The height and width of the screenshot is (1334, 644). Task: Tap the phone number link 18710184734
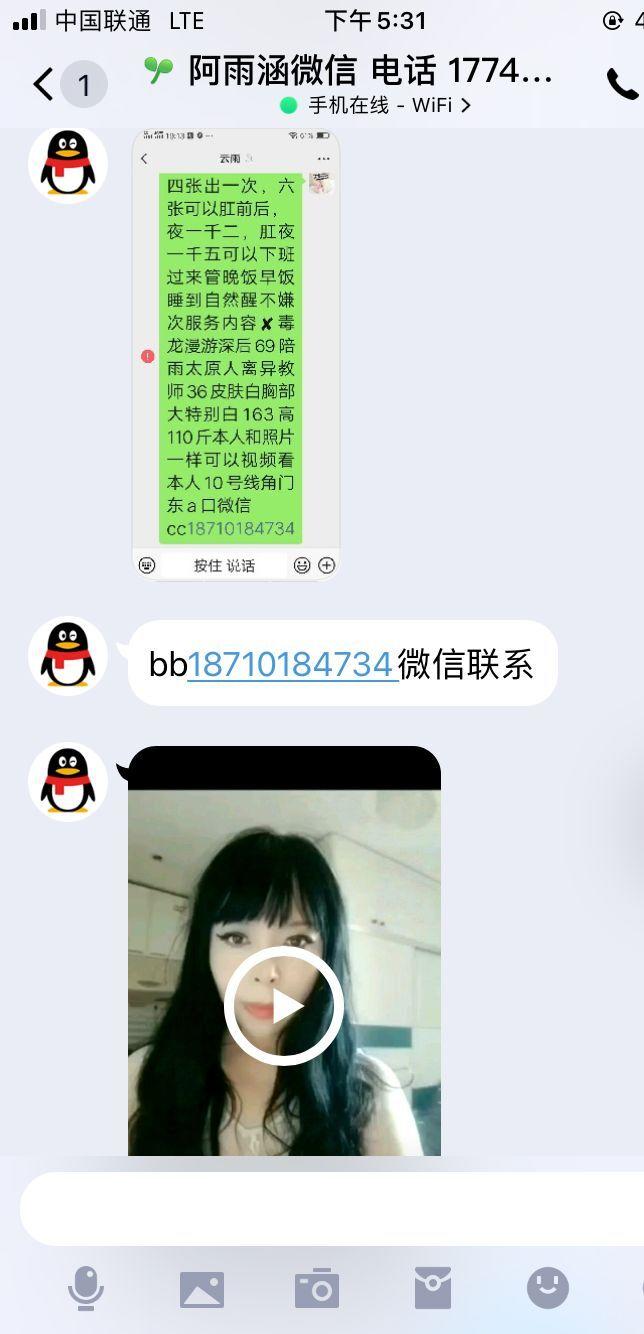point(292,664)
